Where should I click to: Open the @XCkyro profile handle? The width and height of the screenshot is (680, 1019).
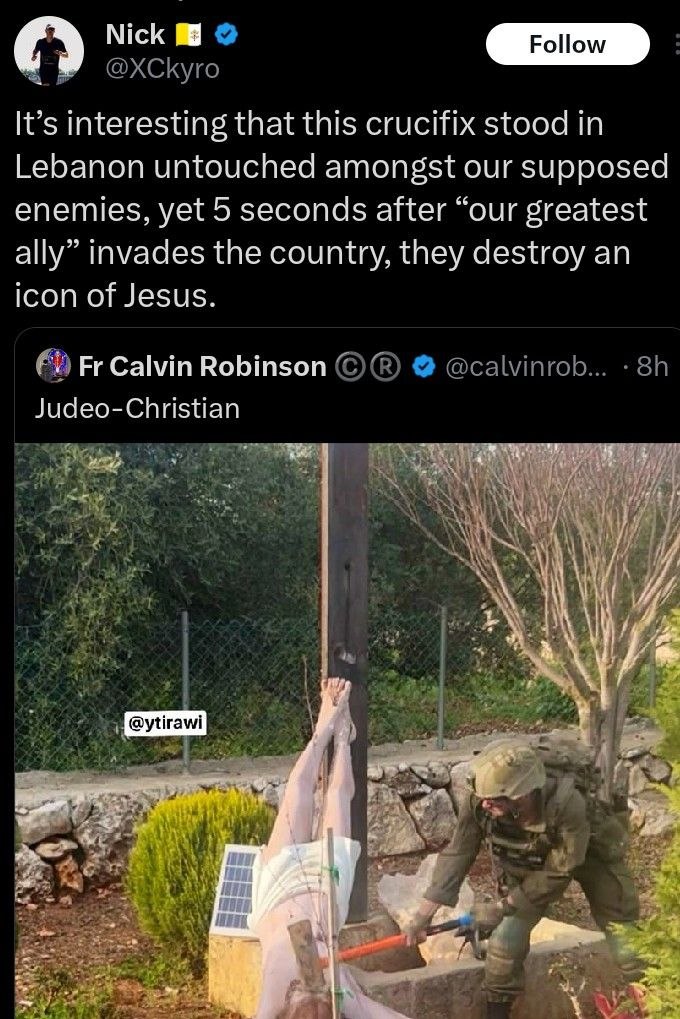(162, 68)
